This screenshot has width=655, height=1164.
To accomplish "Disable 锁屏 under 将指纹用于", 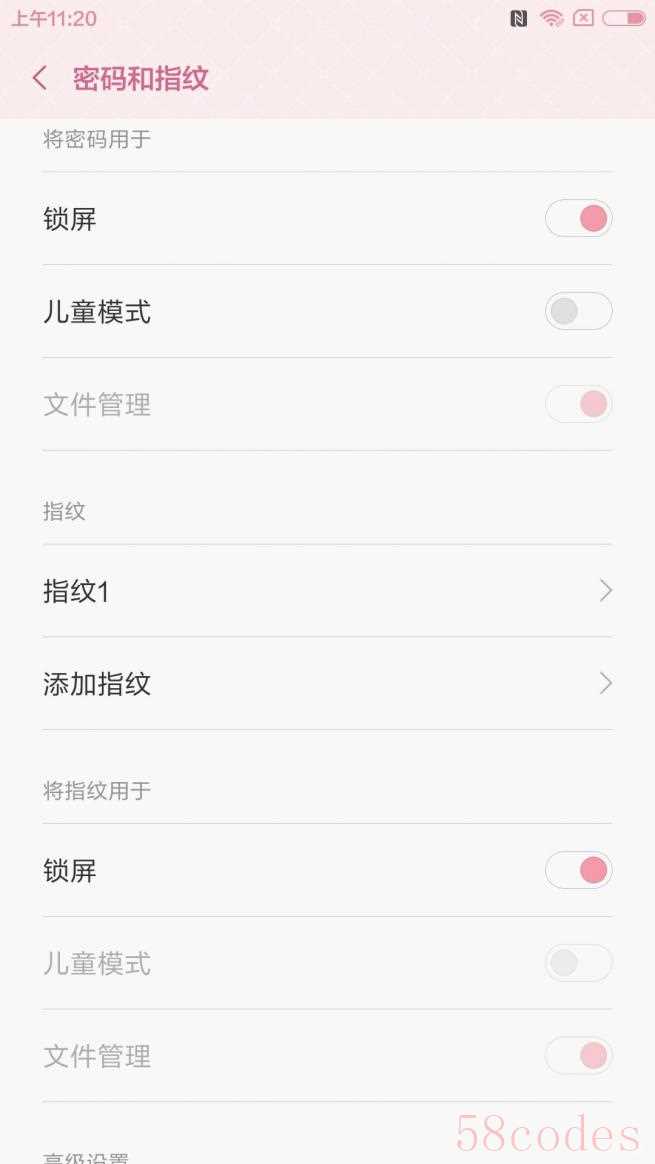I will pos(579,870).
